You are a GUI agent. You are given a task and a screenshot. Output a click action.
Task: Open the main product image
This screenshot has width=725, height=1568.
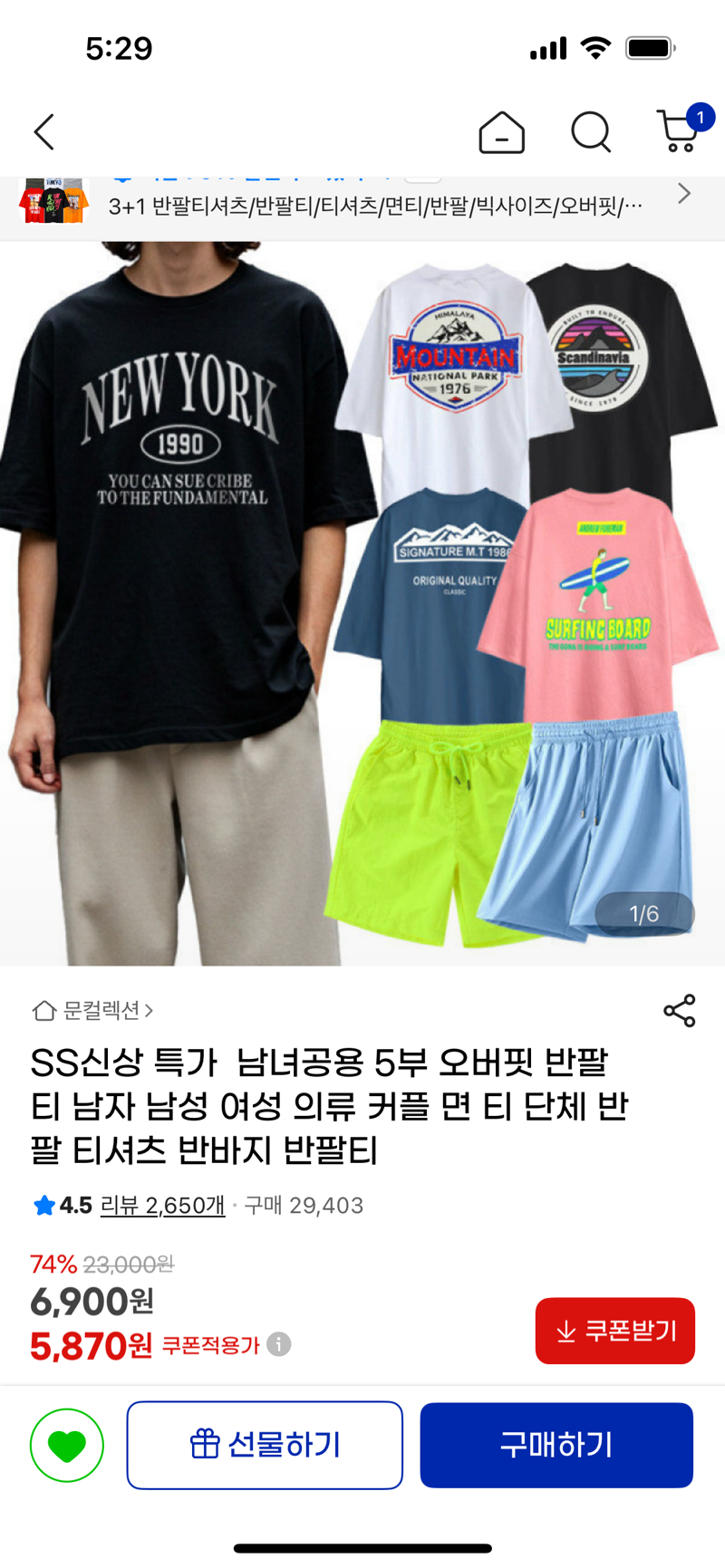tap(362, 602)
